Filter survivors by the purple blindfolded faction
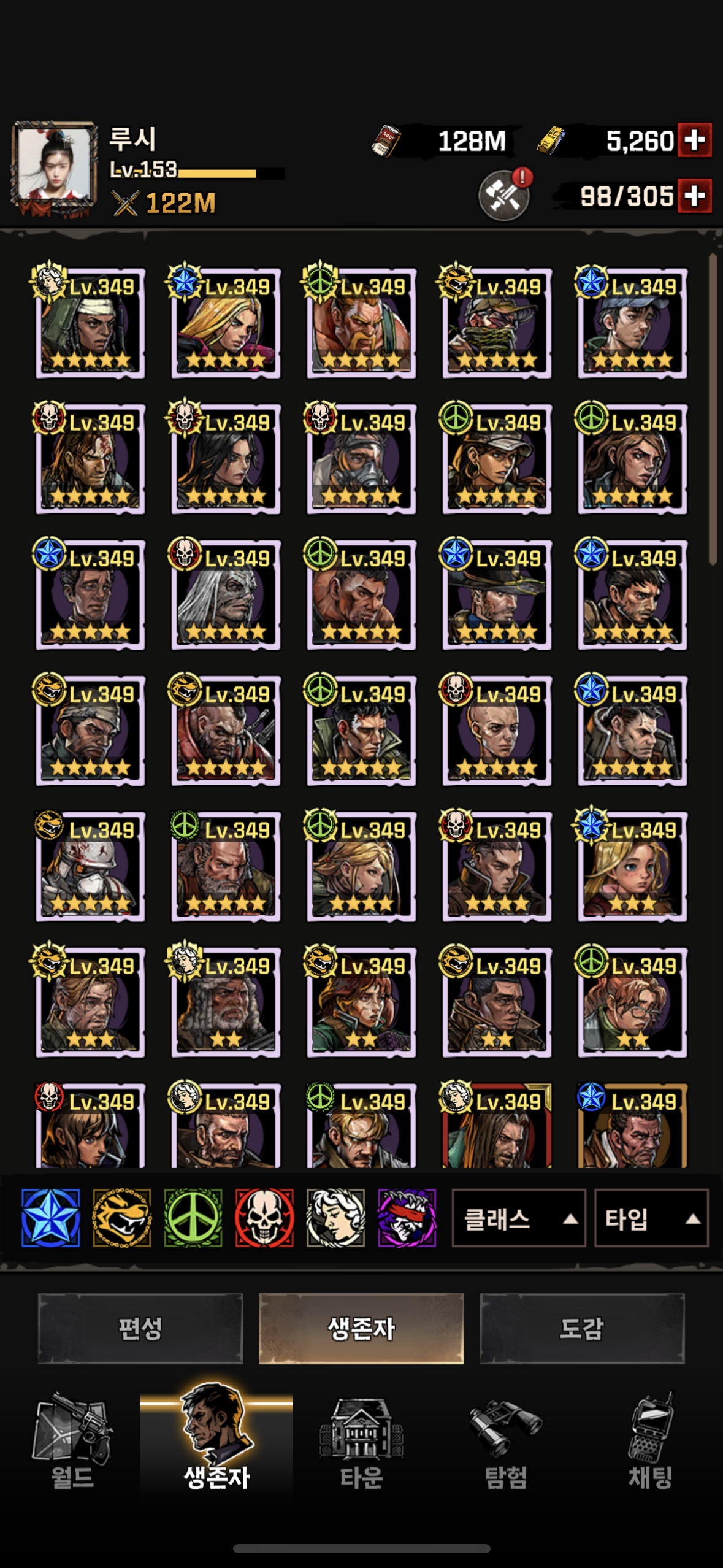 click(407, 1218)
